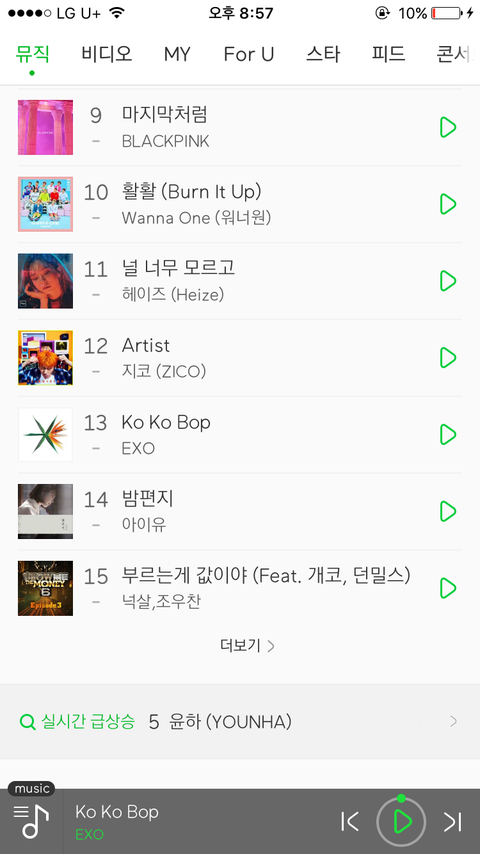Start playback in the bottom mini player
Viewport: 480px width, 854px height.
pos(402,822)
